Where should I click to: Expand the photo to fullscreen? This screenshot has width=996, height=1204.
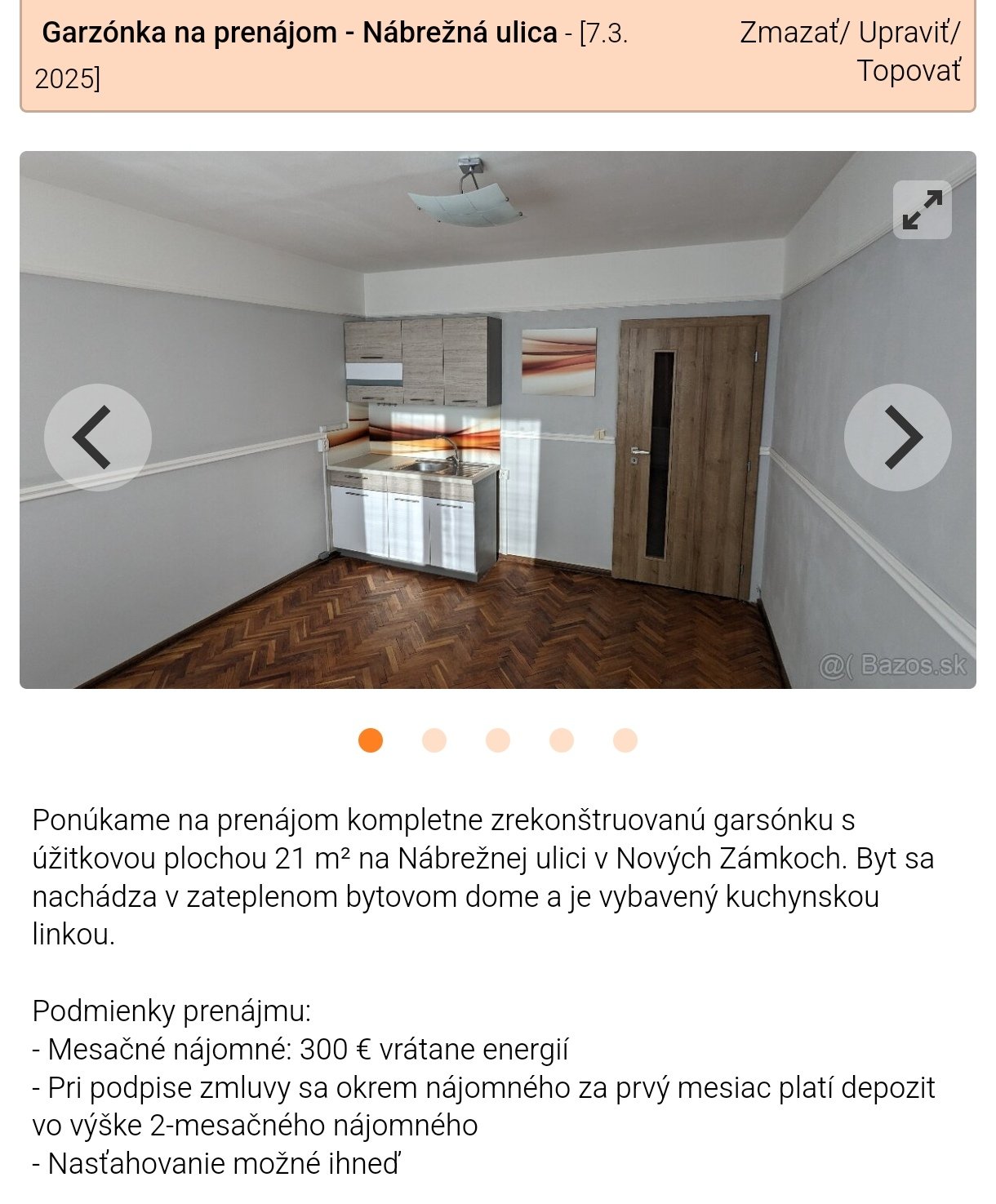coord(922,210)
